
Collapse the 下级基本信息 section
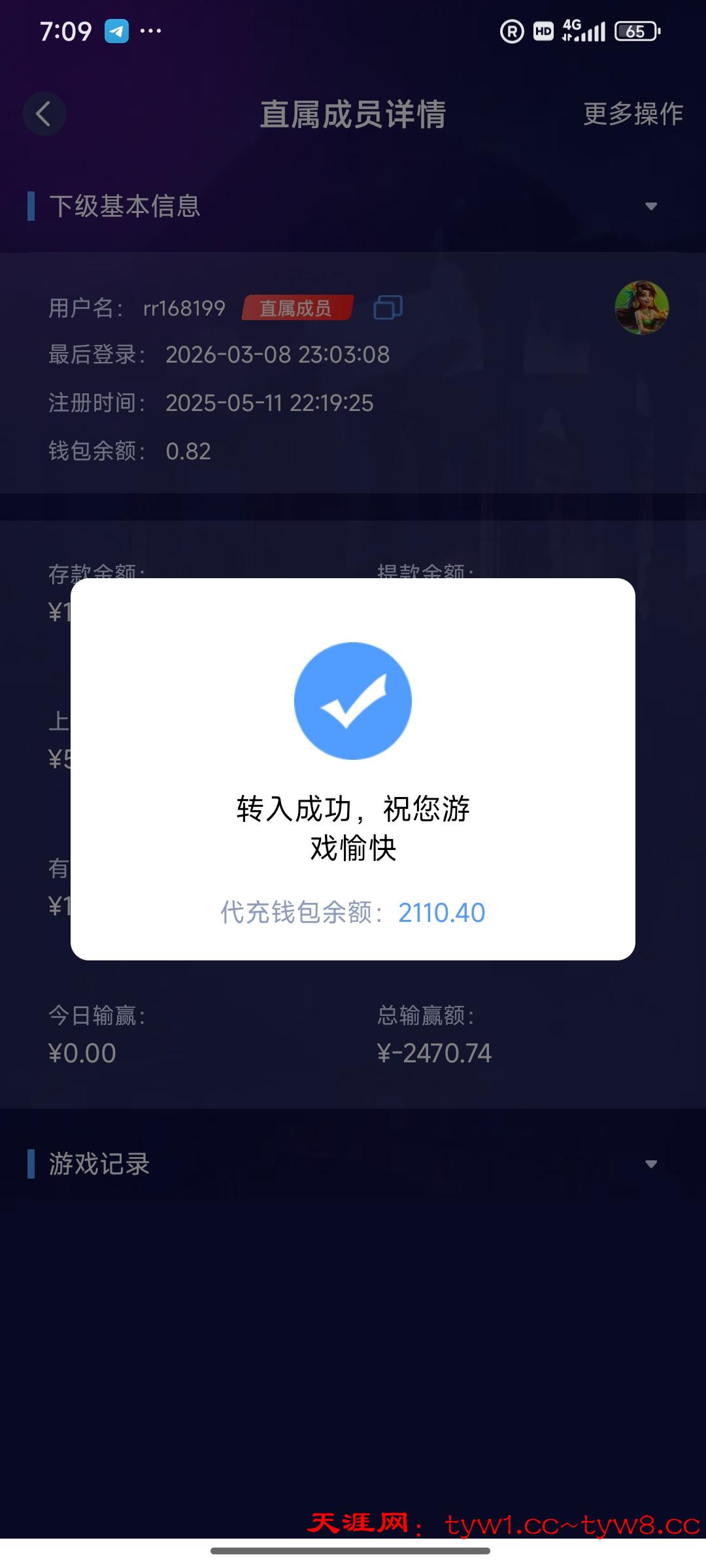650,206
